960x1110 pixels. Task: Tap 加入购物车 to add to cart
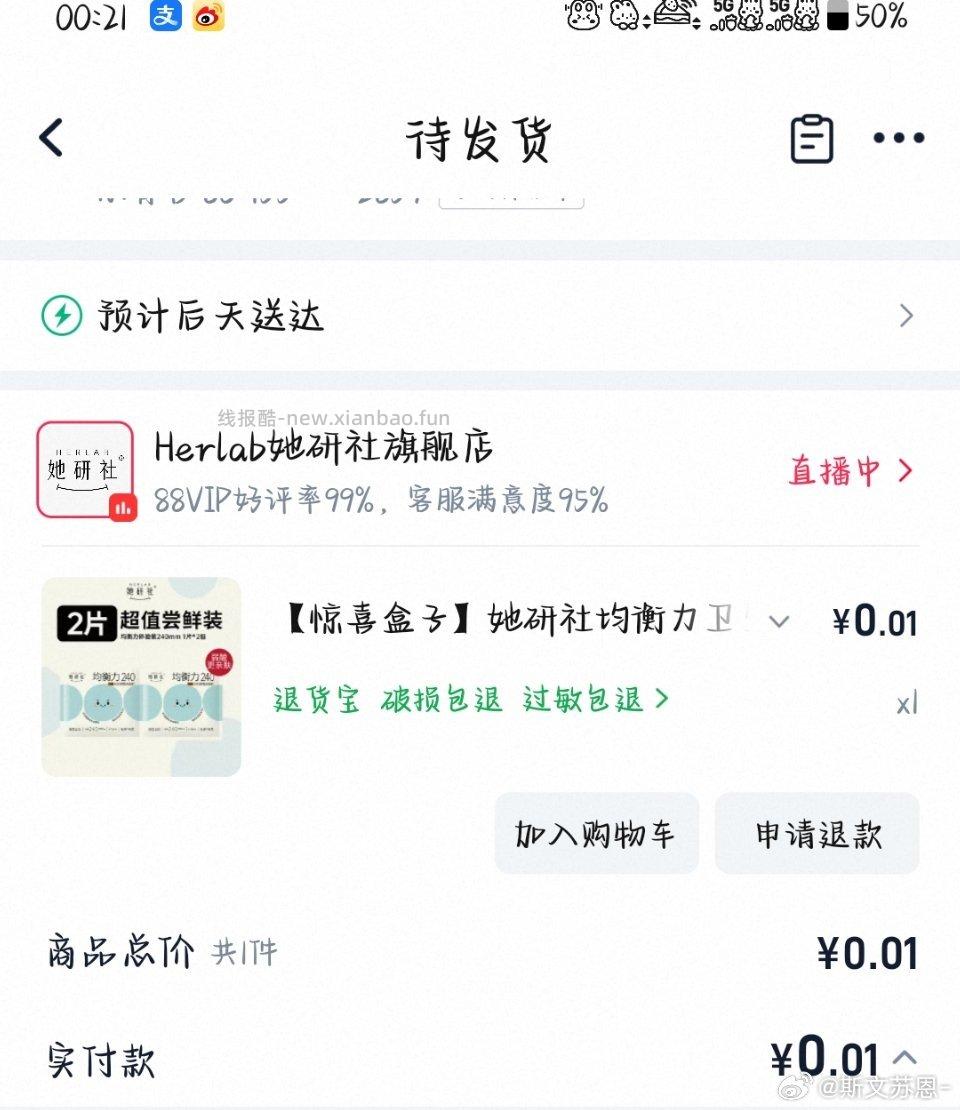tap(596, 833)
